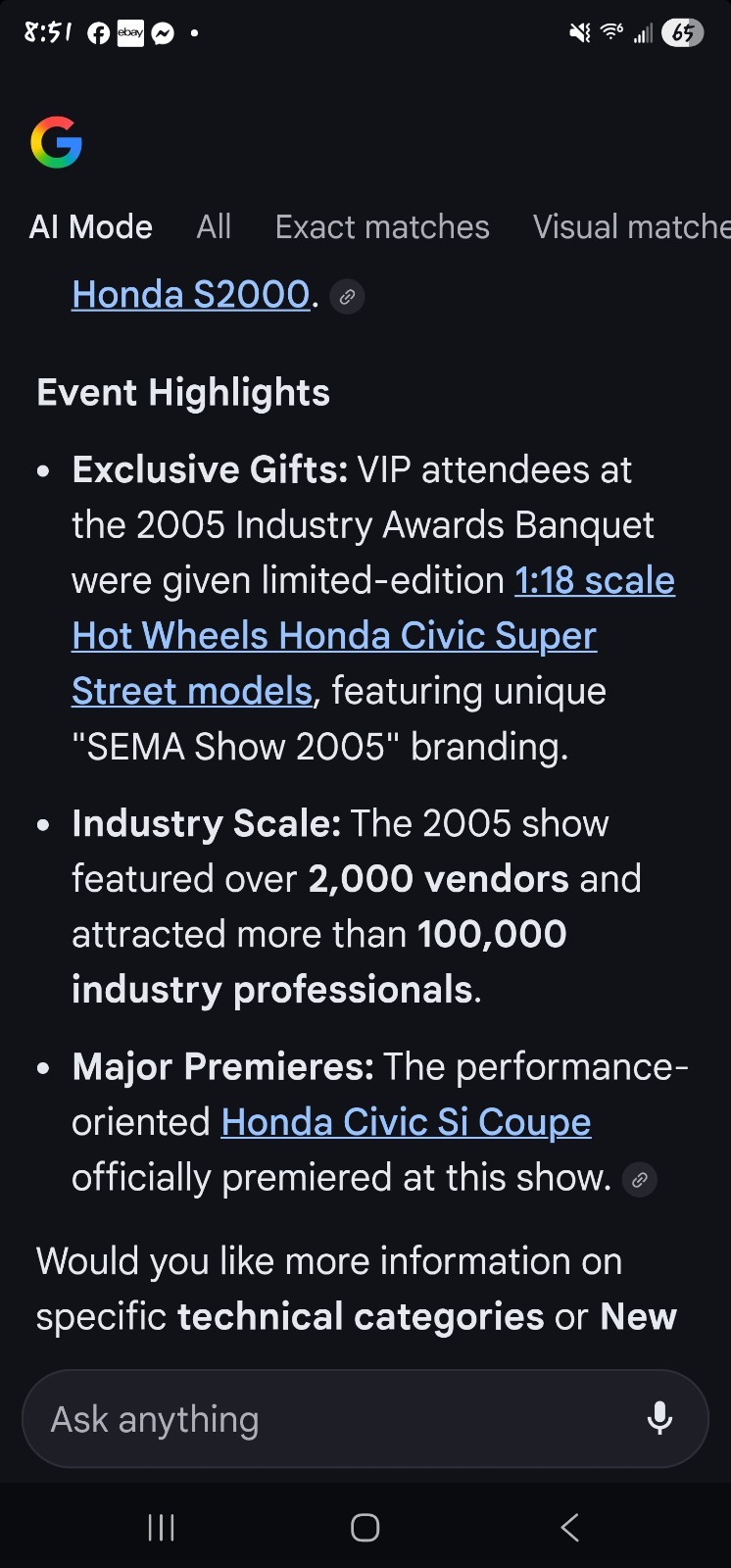Image resolution: width=731 pixels, height=1568 pixels.
Task: Open recent apps from the navigation bar
Action: (x=161, y=1527)
